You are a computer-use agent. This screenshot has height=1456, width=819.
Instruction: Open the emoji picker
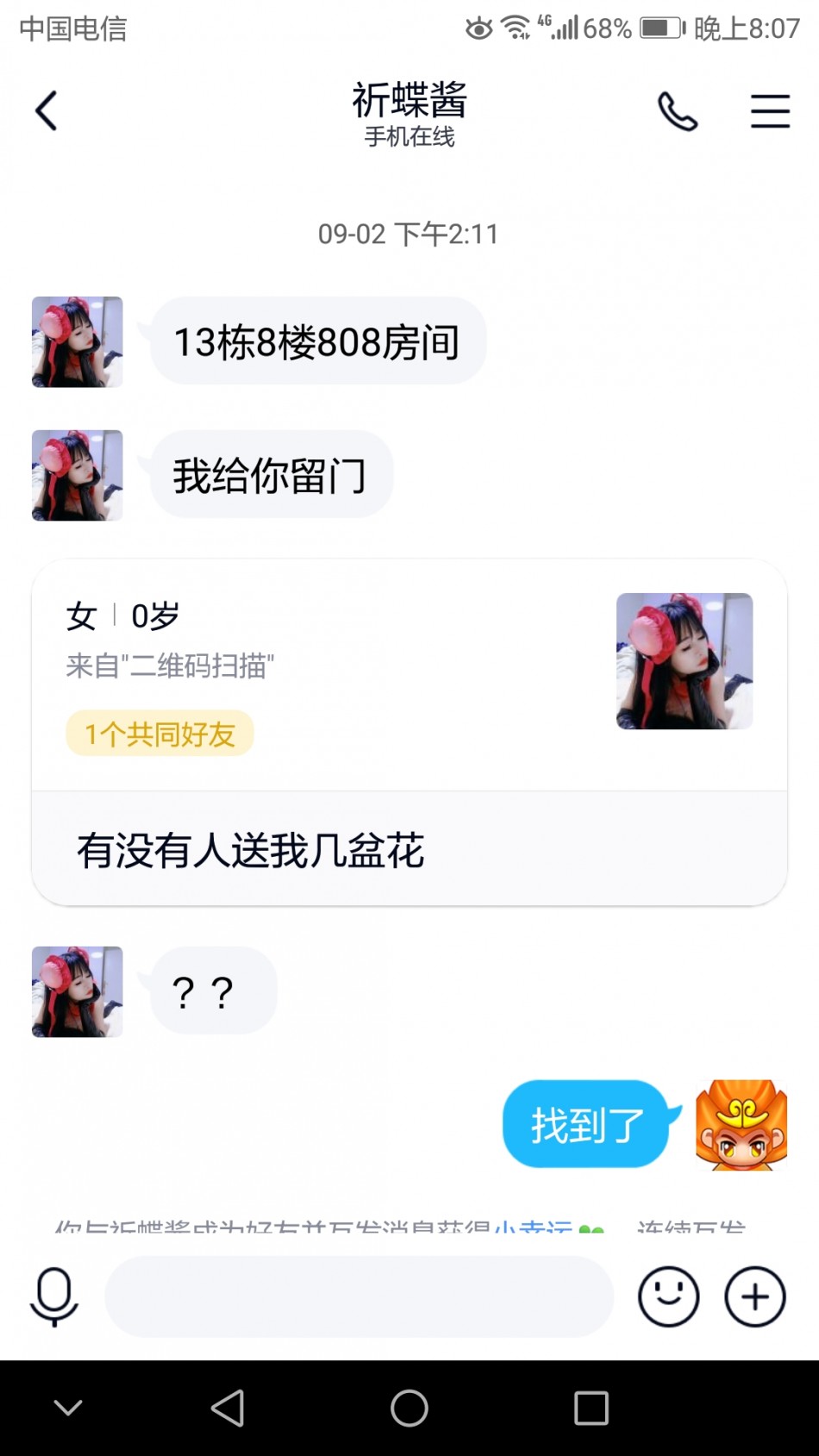pos(668,1297)
